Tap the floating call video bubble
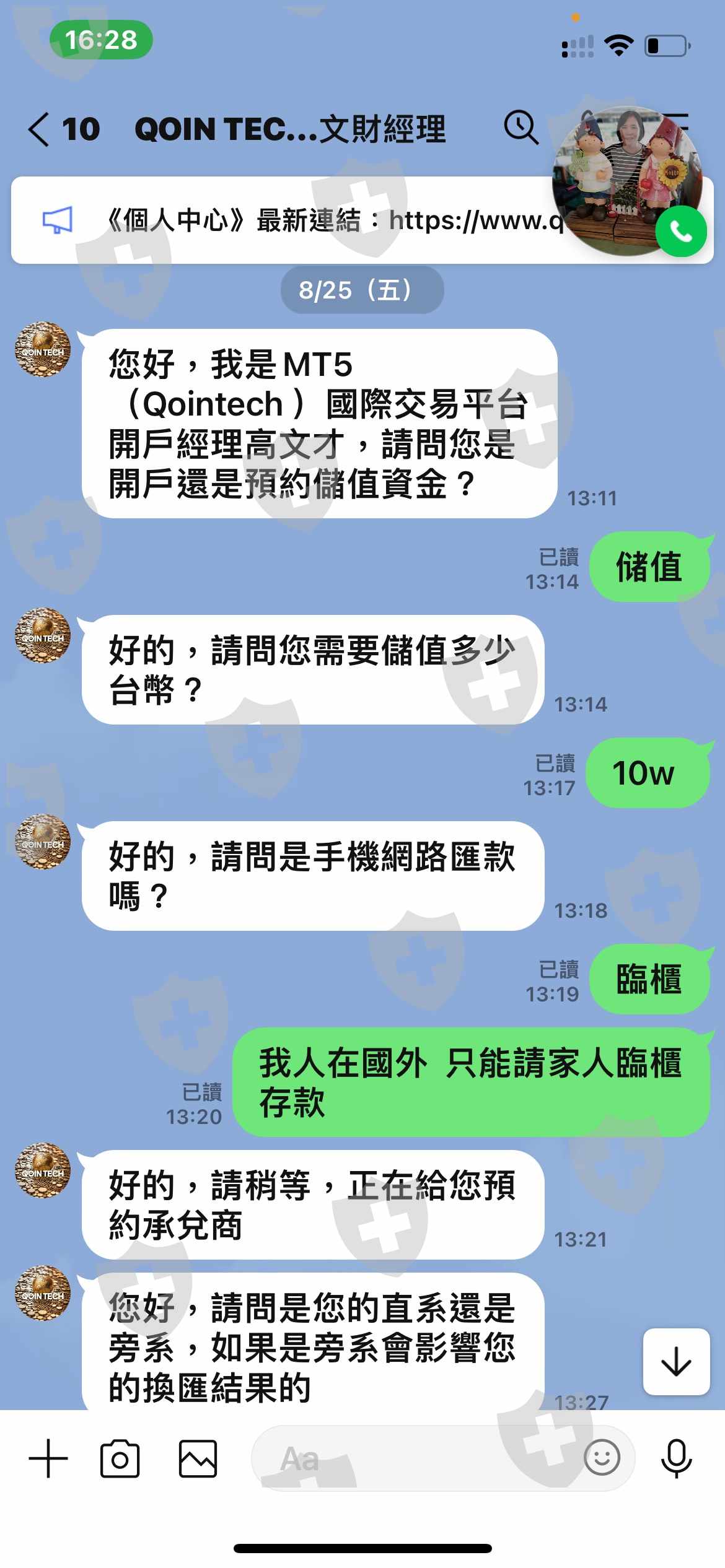Screen dimensions: 725x1568 [x=630, y=181]
